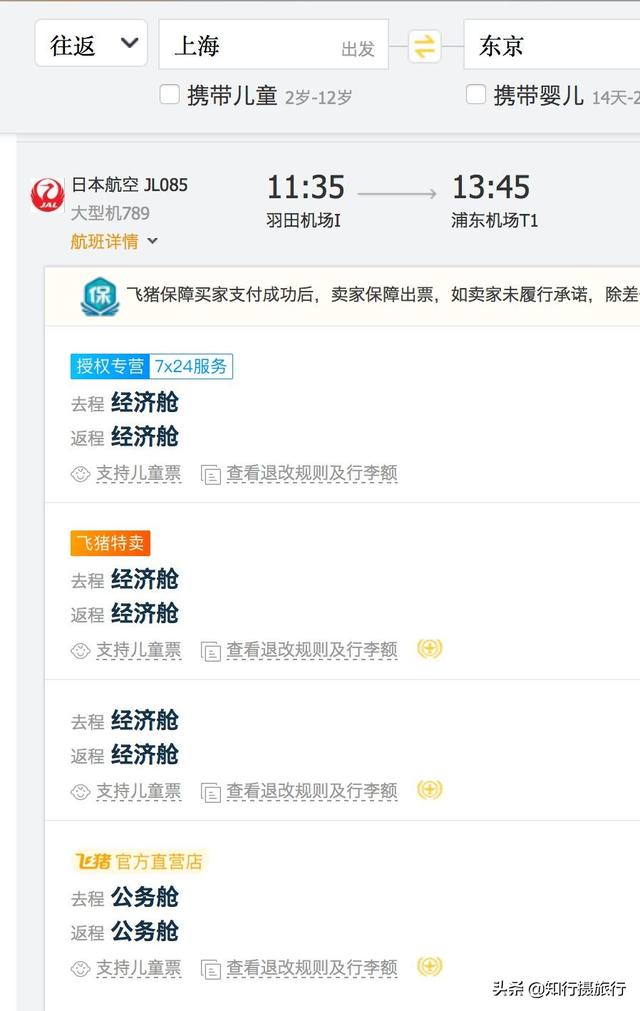This screenshot has height=1011, width=640.
Task: Tap 支持儿童票 under 授权专营 offer
Action: point(138,473)
